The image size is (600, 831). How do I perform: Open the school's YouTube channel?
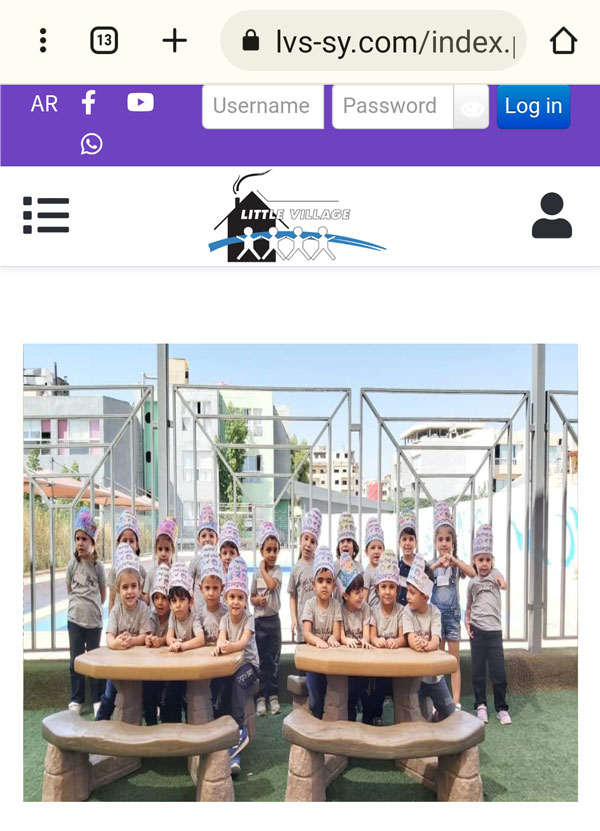pyautogui.click(x=140, y=102)
